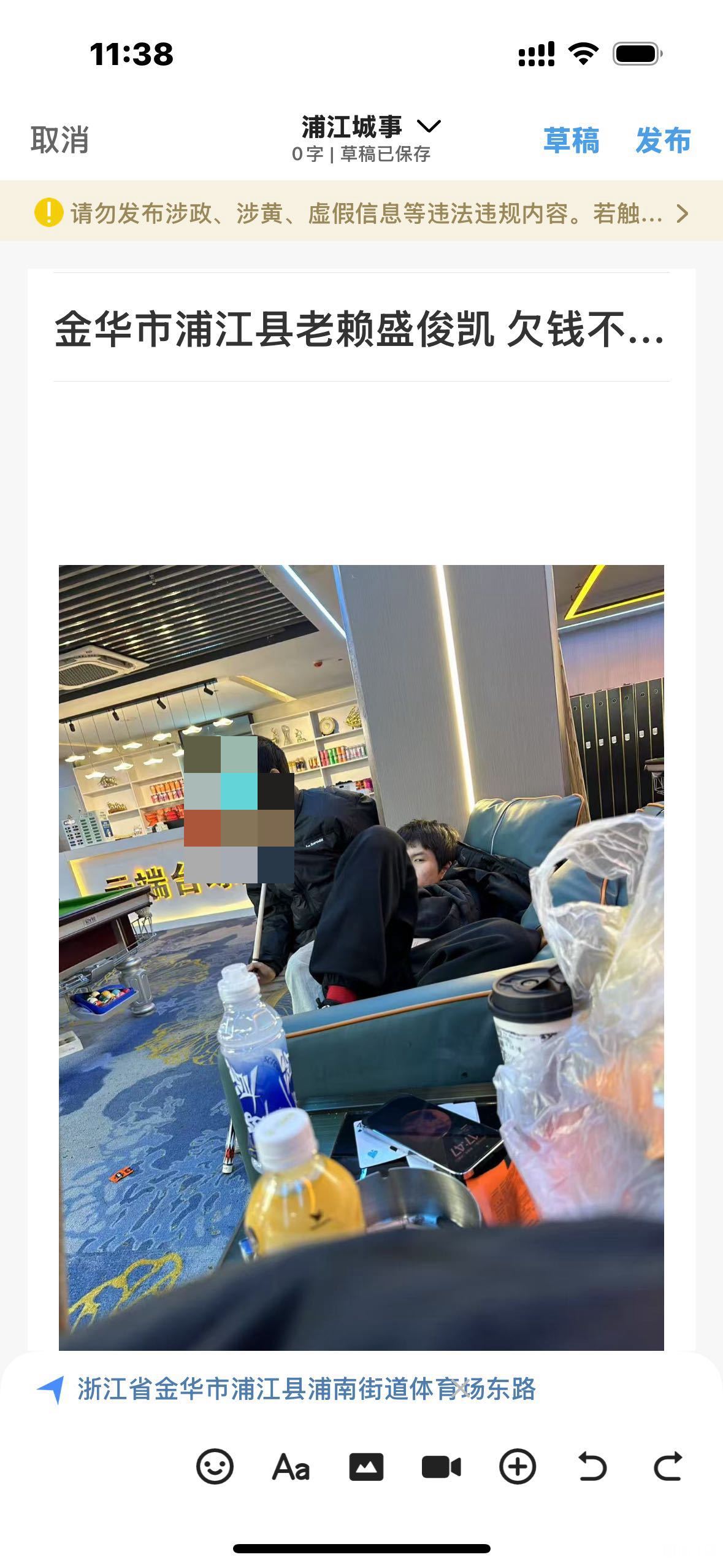Select the inserted billiards photo
Screen dimensions: 723x1568
point(361,957)
